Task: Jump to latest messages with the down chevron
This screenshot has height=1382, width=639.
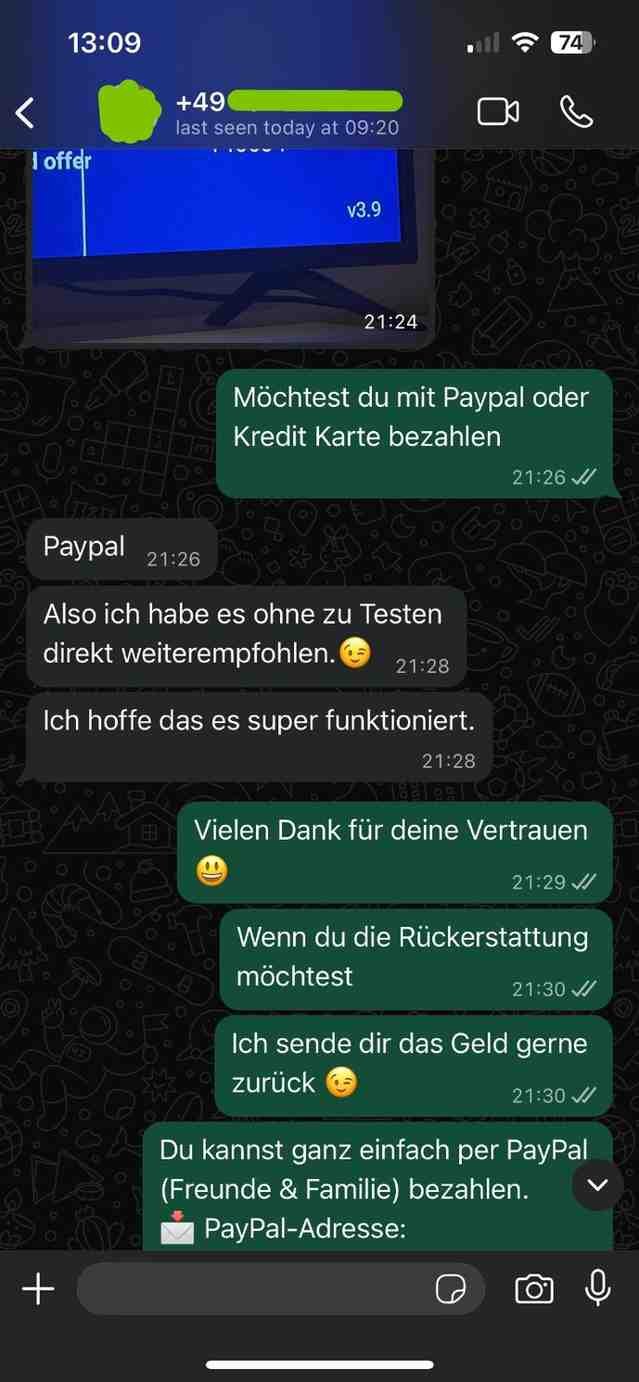Action: pyautogui.click(x=597, y=1185)
